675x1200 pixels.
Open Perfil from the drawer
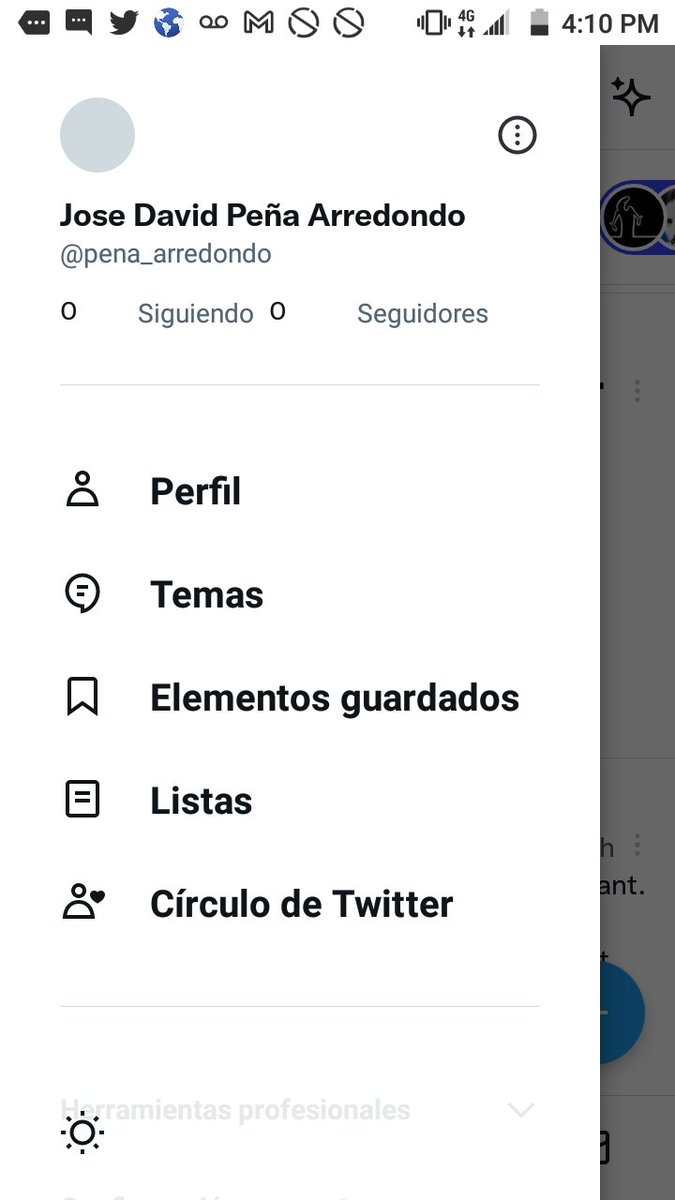click(x=300, y=492)
